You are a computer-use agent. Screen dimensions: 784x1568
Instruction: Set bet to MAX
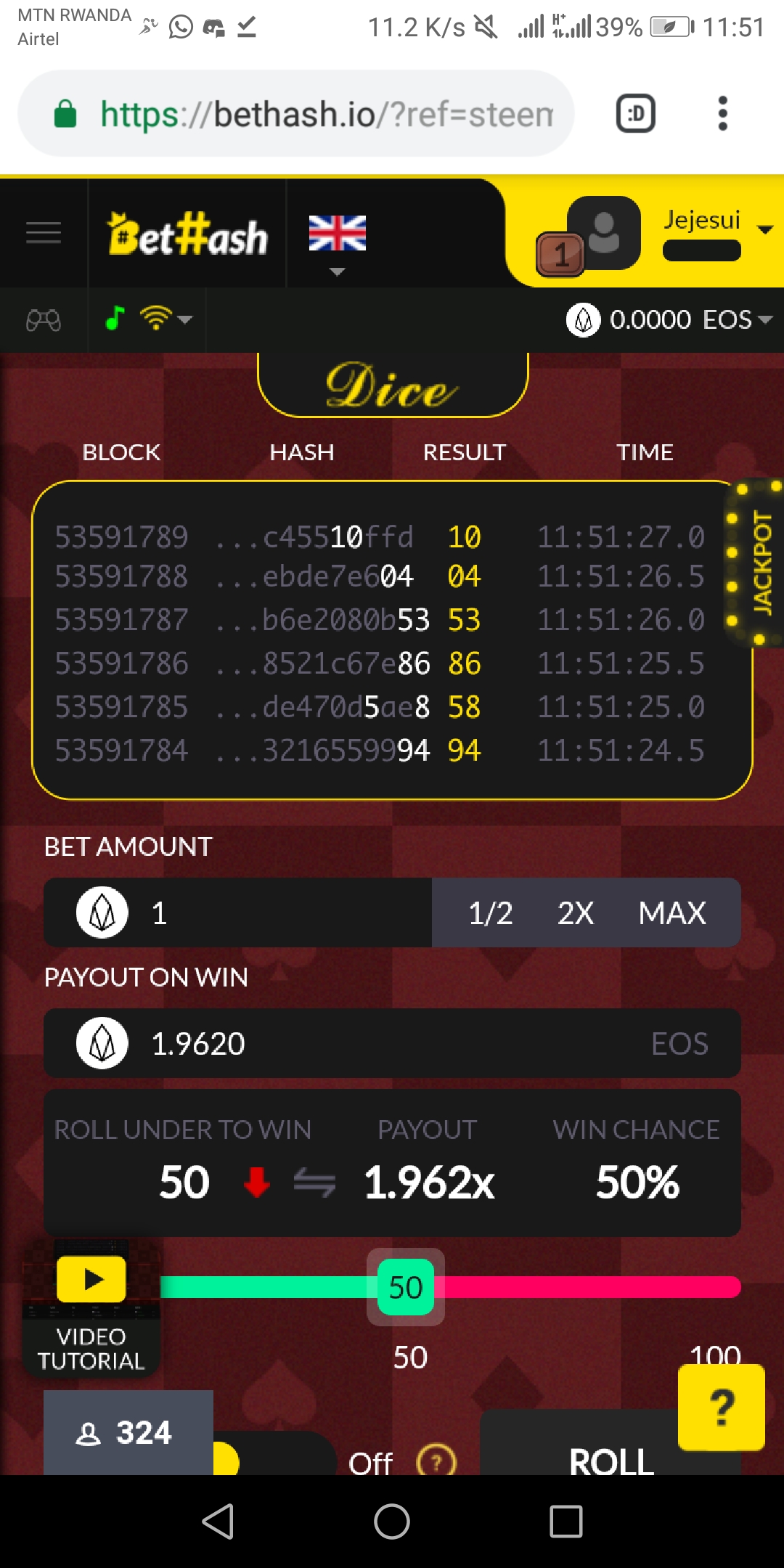[x=672, y=912]
